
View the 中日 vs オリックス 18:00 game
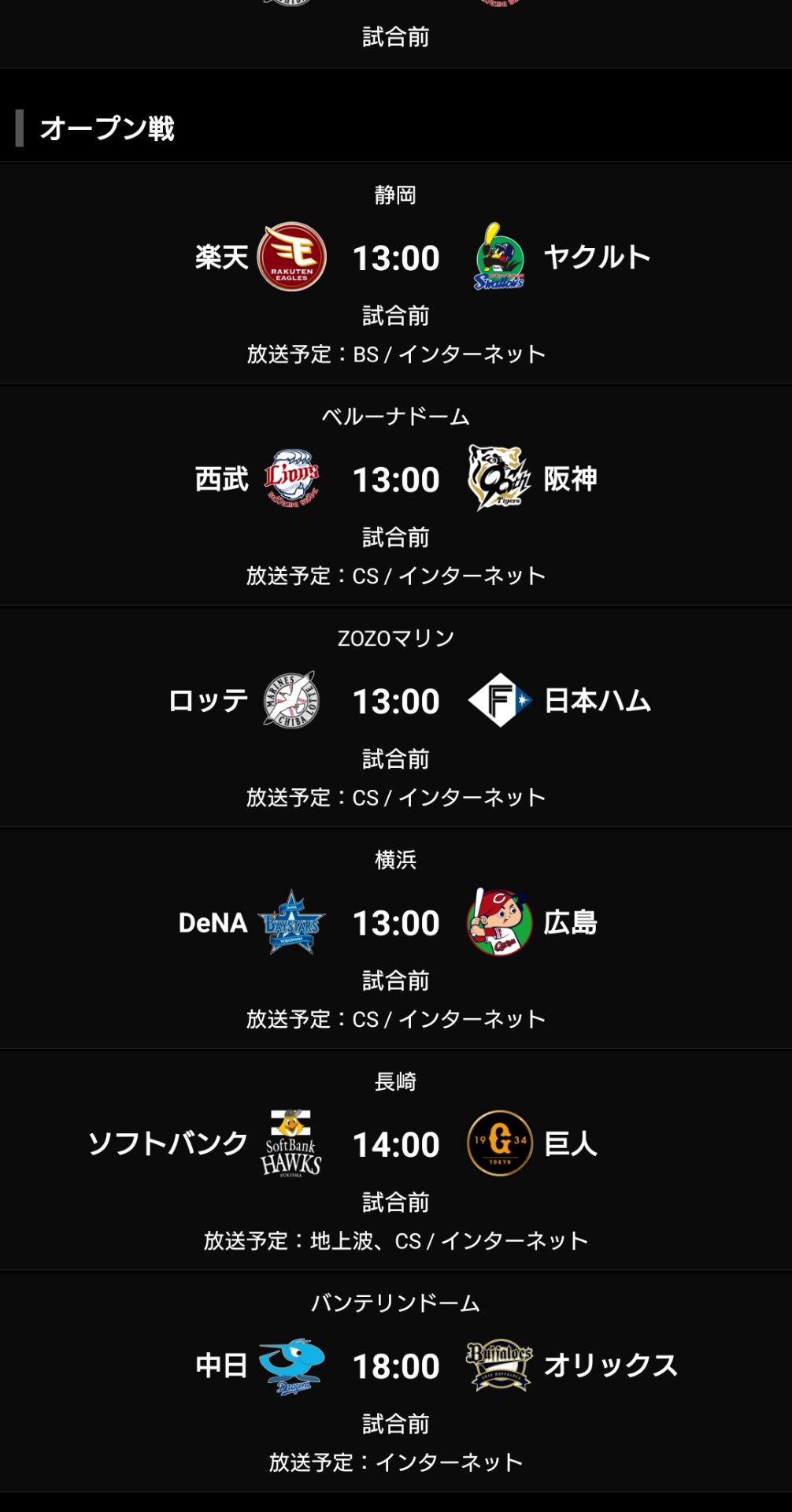pyautogui.click(x=395, y=1366)
